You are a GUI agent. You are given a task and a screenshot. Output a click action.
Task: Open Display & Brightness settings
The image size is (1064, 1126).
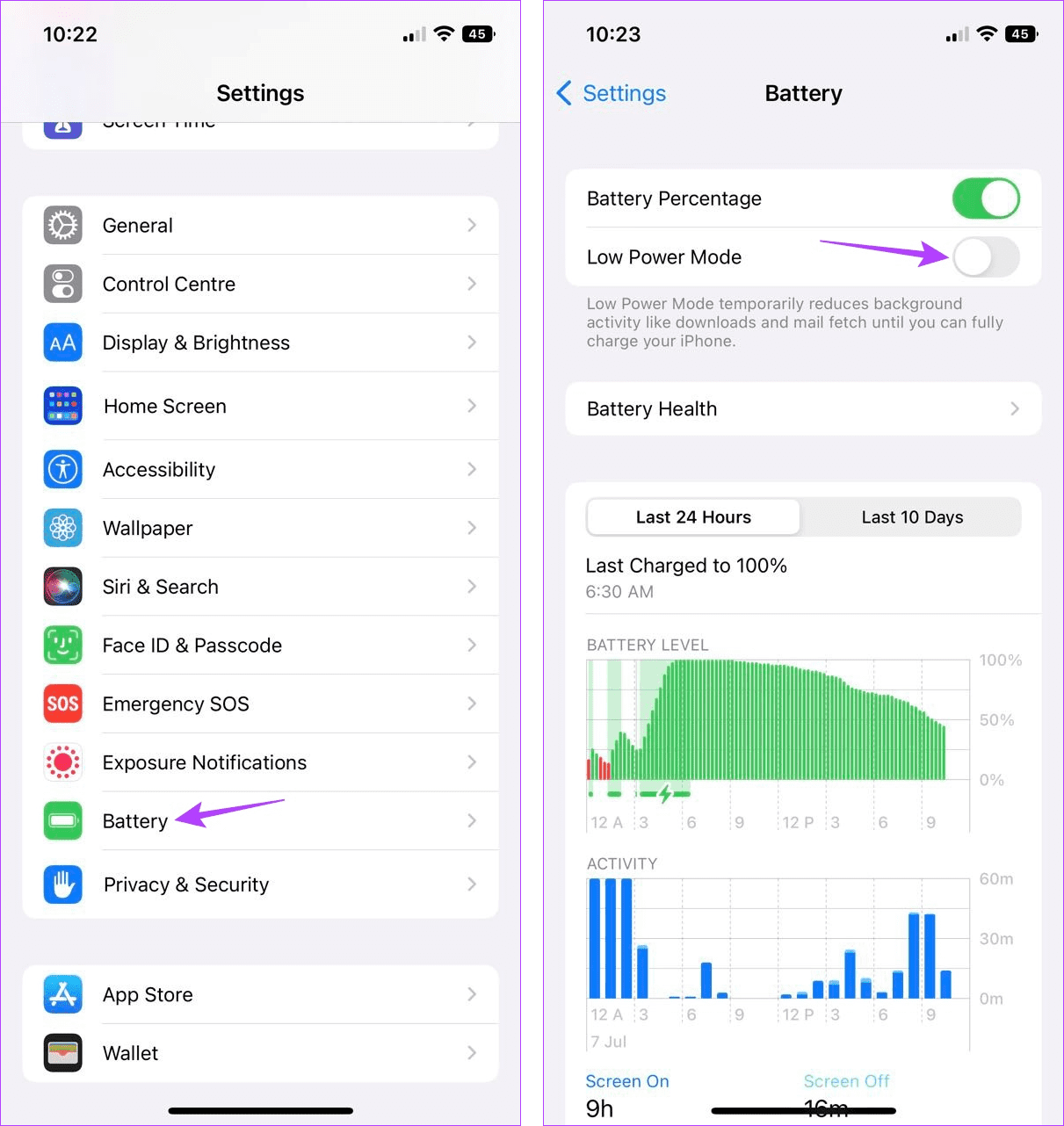[x=260, y=343]
